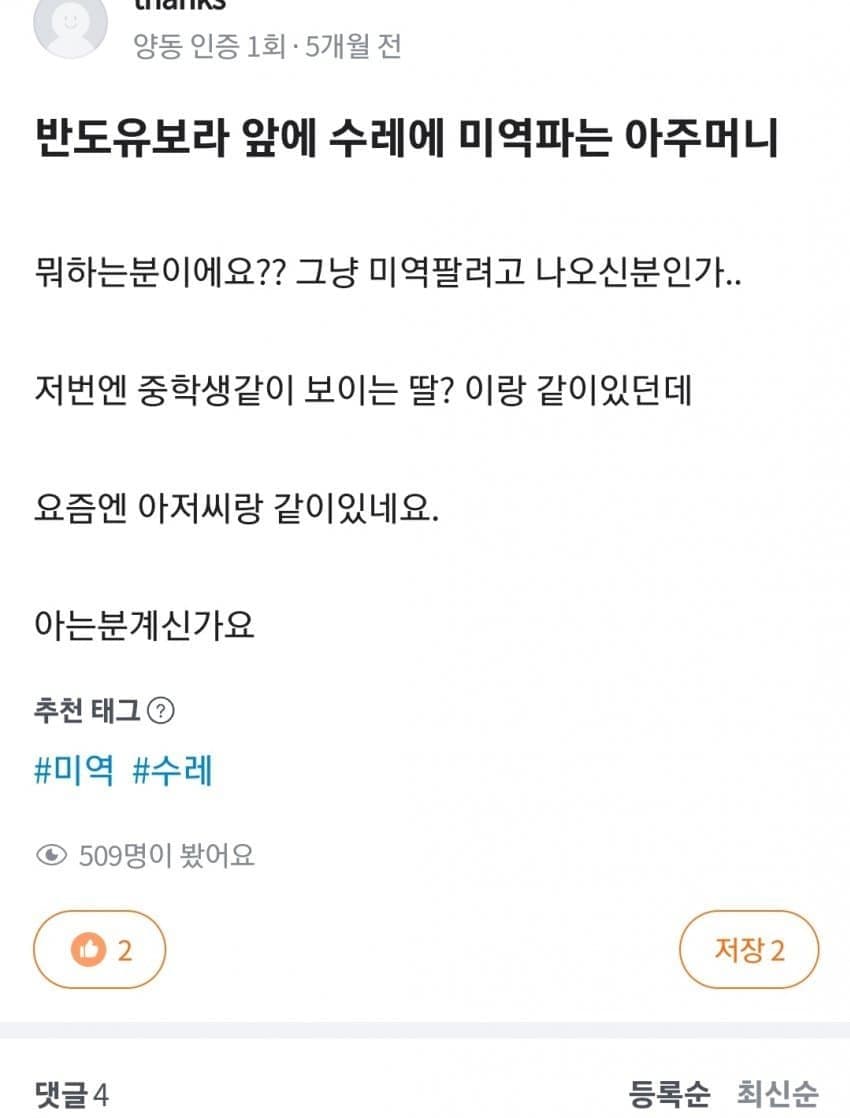Viewport: 850px width, 1118px height.
Task: Open the post author's profile avatar
Action: [x=72, y=22]
